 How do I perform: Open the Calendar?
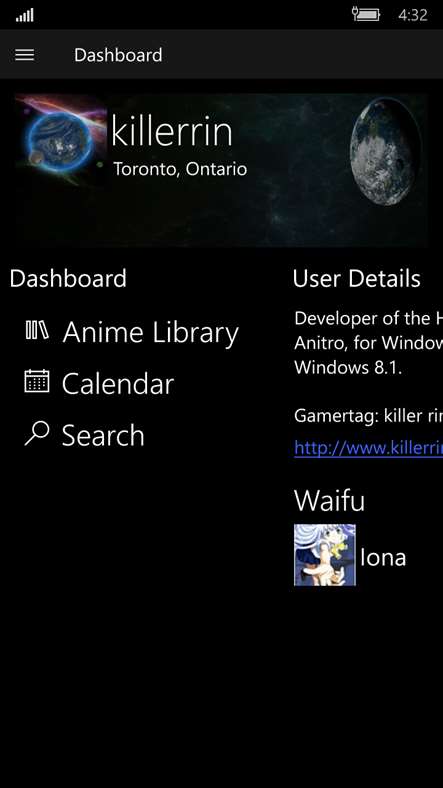99,383
